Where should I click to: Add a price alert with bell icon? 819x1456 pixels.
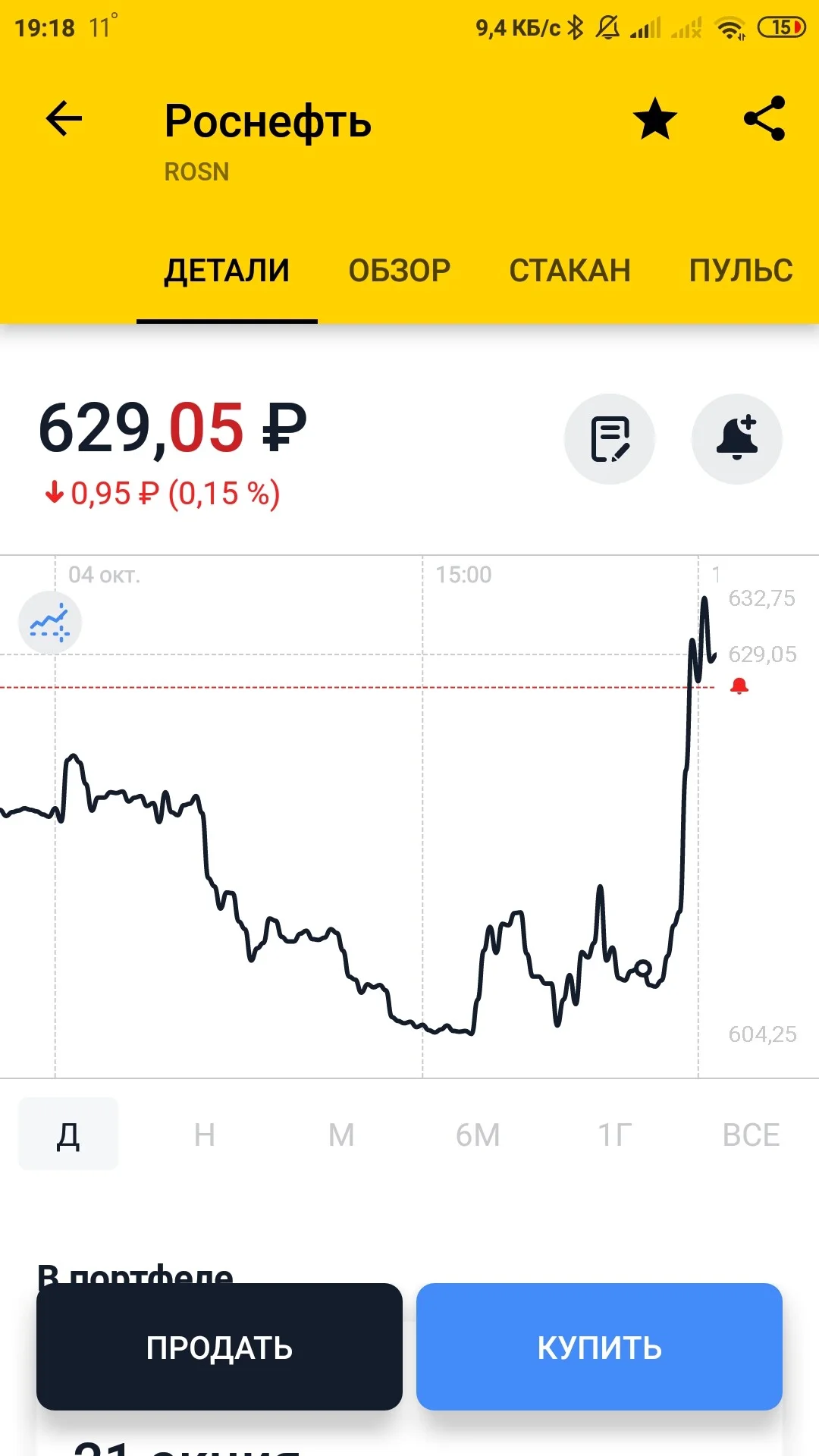(x=737, y=439)
